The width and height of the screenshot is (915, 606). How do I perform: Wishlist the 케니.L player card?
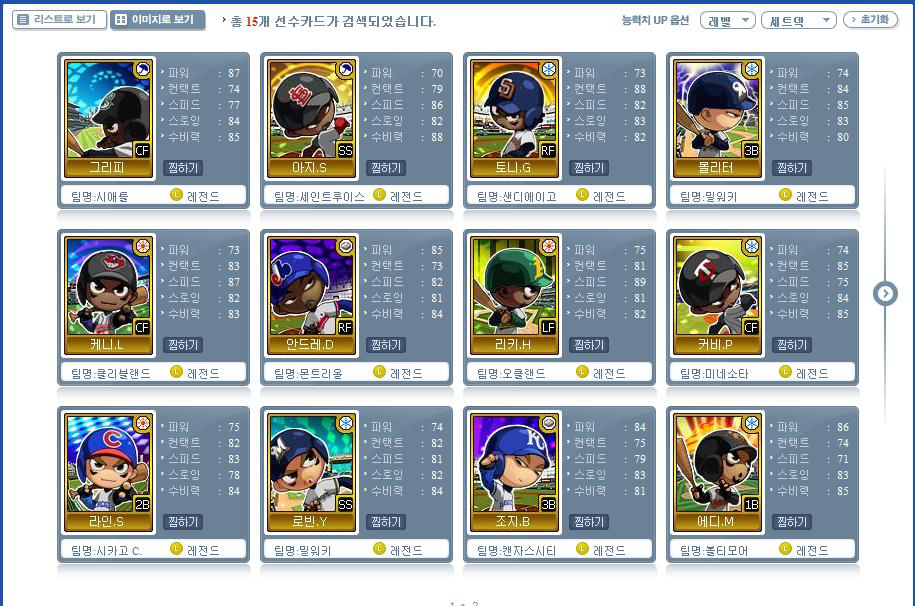click(182, 345)
